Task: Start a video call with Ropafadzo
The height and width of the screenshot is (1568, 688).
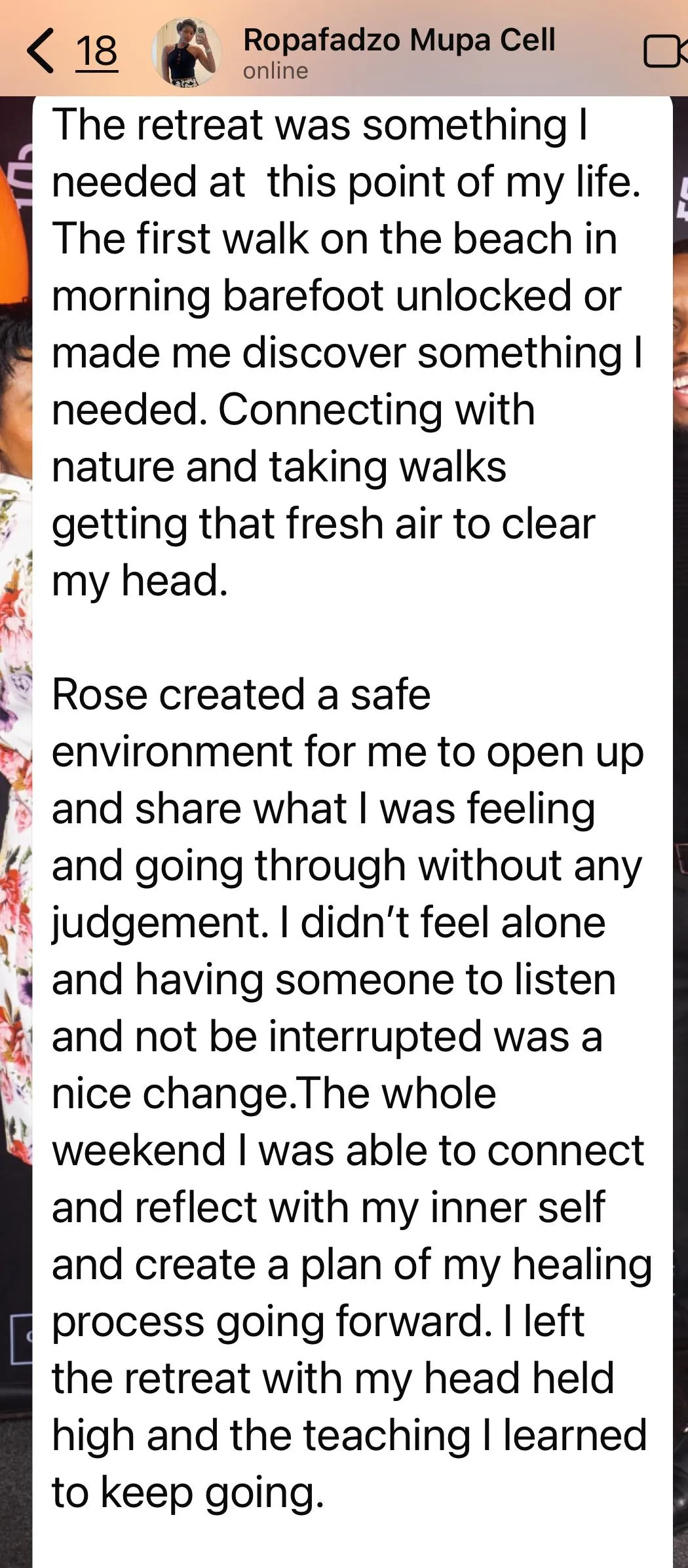Action: coord(663,51)
